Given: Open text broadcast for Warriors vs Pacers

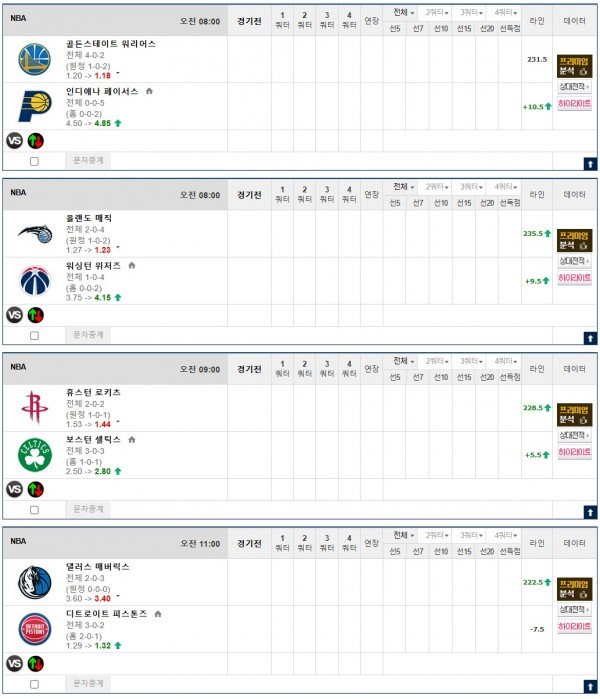Looking at the screenshot, I should [89, 160].
